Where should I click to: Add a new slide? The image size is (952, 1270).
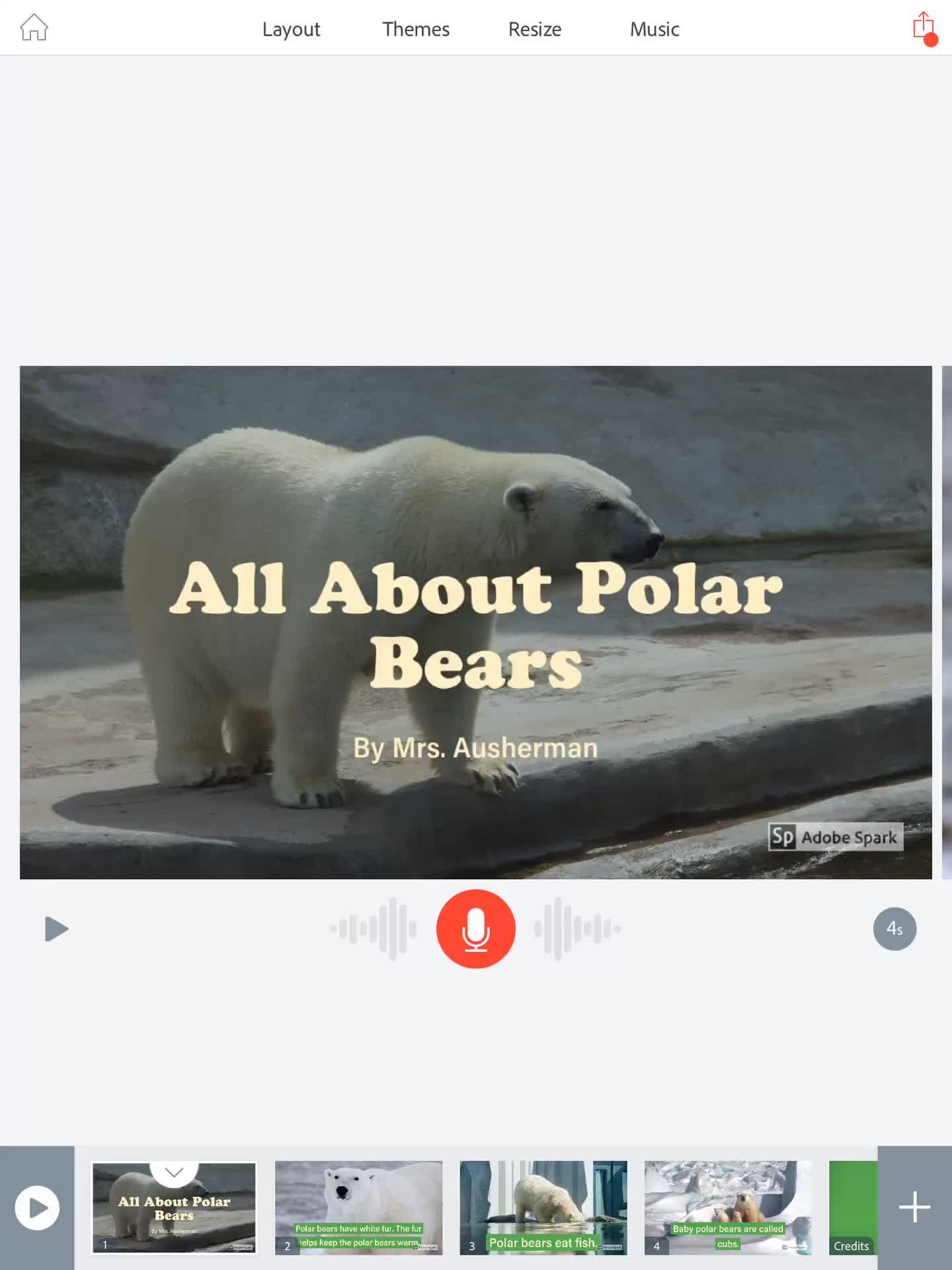(914, 1208)
